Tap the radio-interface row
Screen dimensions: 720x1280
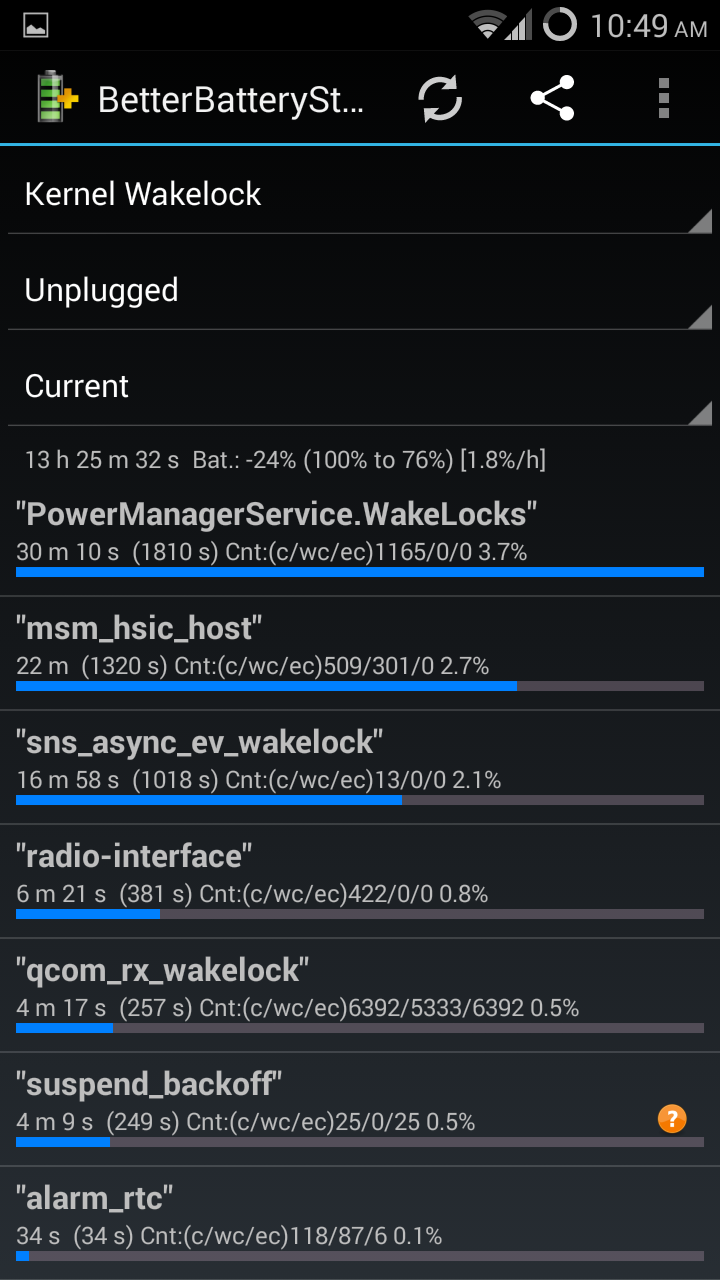click(x=360, y=881)
